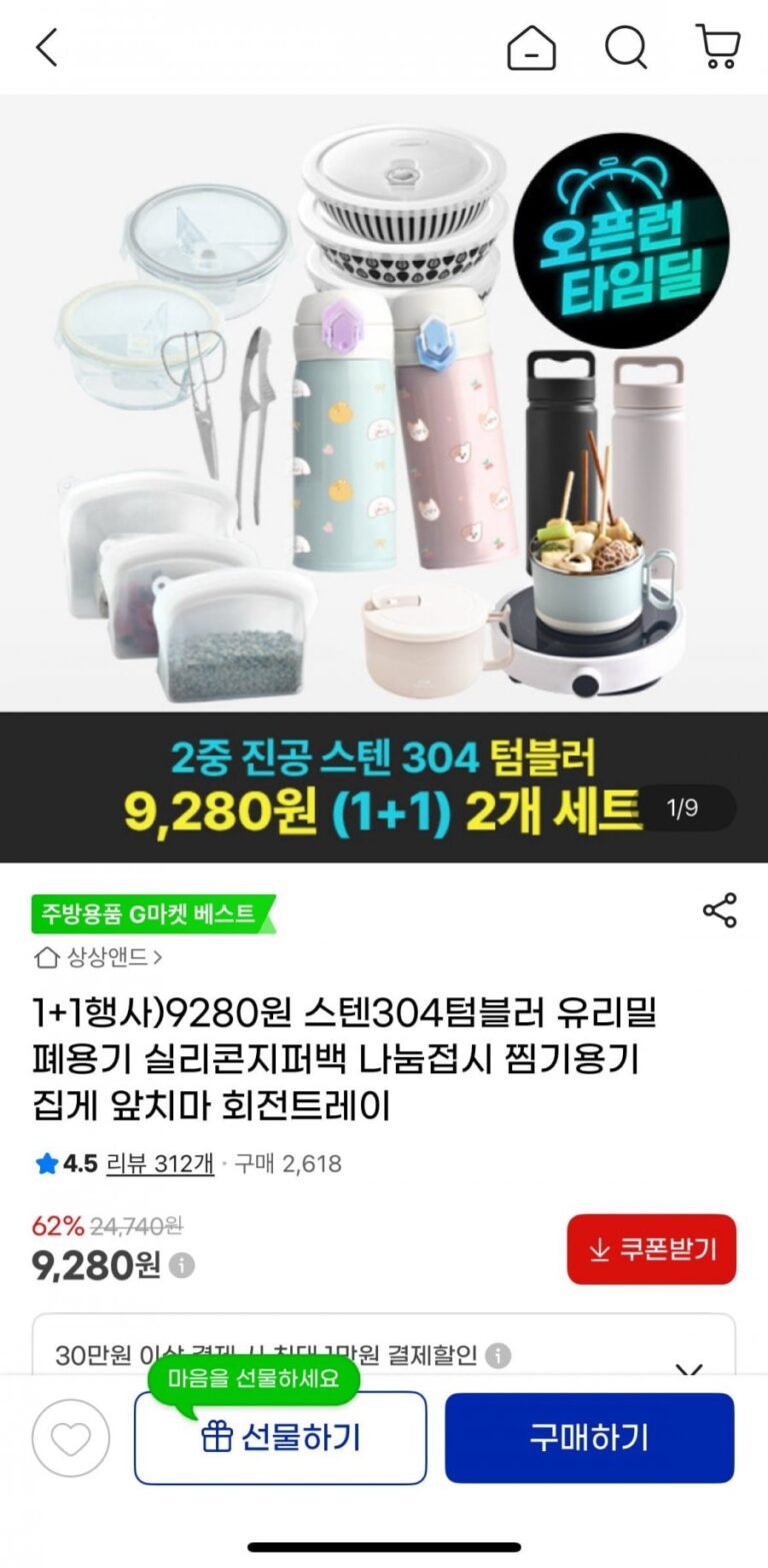This screenshot has height=1568, width=768.
Task: Share this product
Action: (x=719, y=910)
